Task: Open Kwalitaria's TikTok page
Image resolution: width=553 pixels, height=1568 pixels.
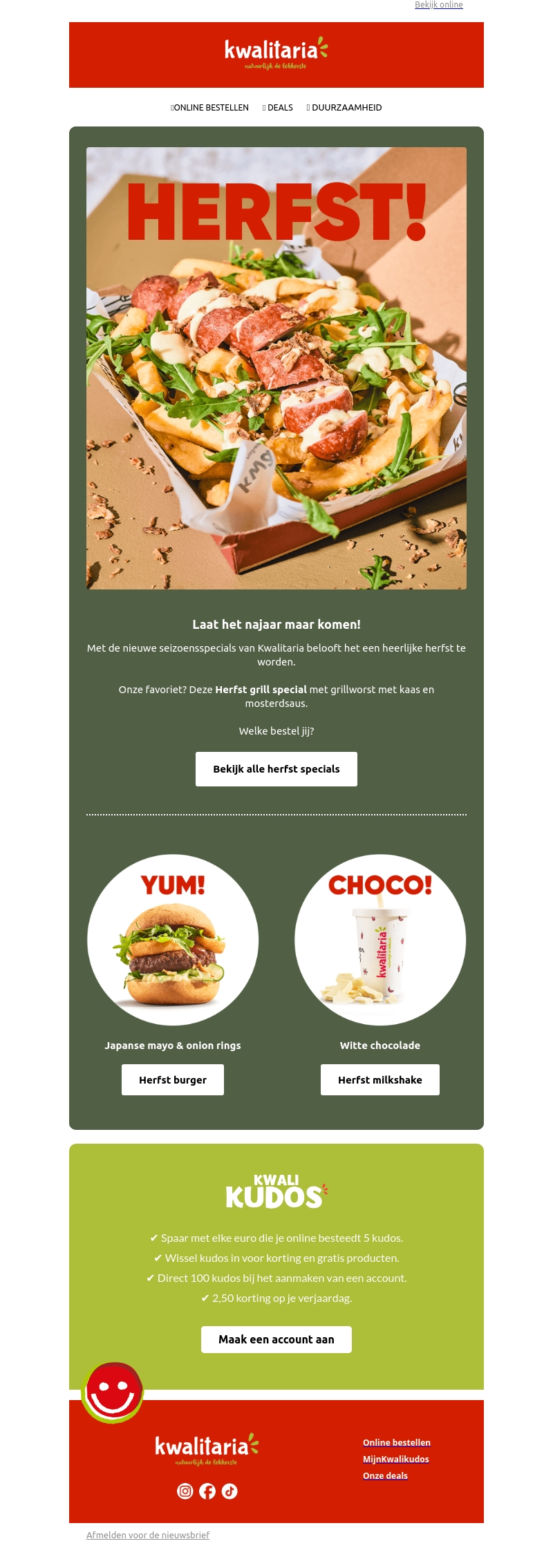Action: (x=229, y=1491)
